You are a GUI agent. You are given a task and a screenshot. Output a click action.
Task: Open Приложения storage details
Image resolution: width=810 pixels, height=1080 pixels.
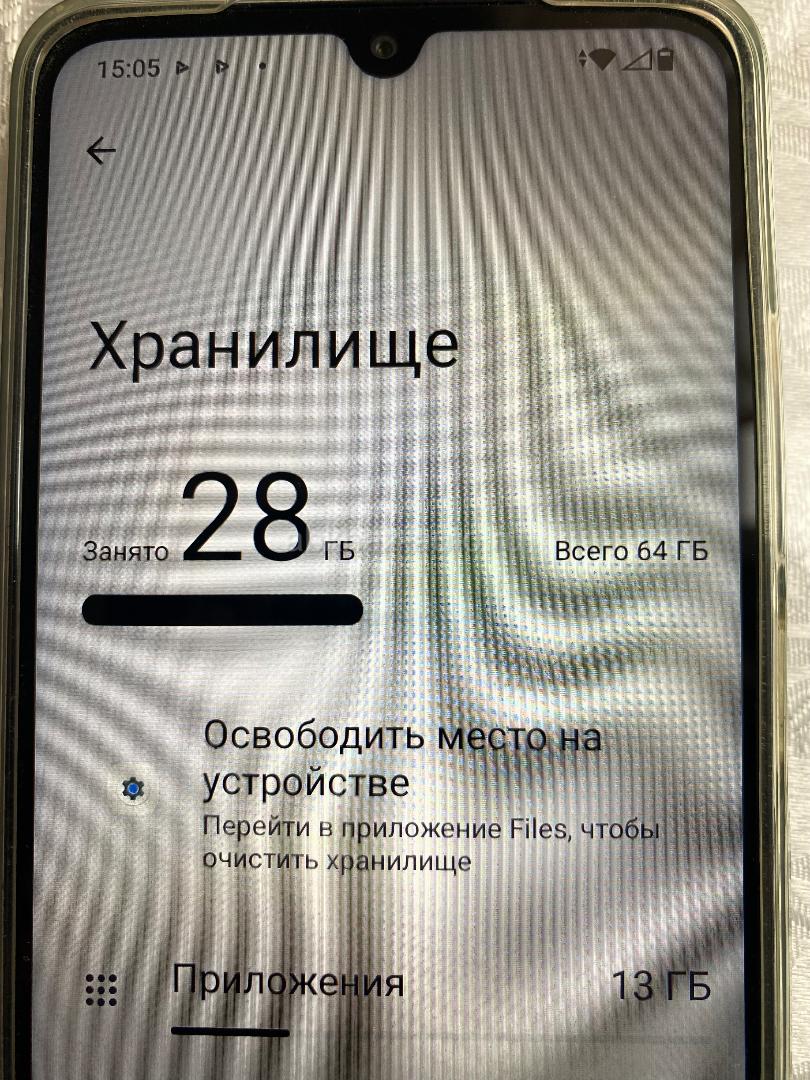(288, 983)
